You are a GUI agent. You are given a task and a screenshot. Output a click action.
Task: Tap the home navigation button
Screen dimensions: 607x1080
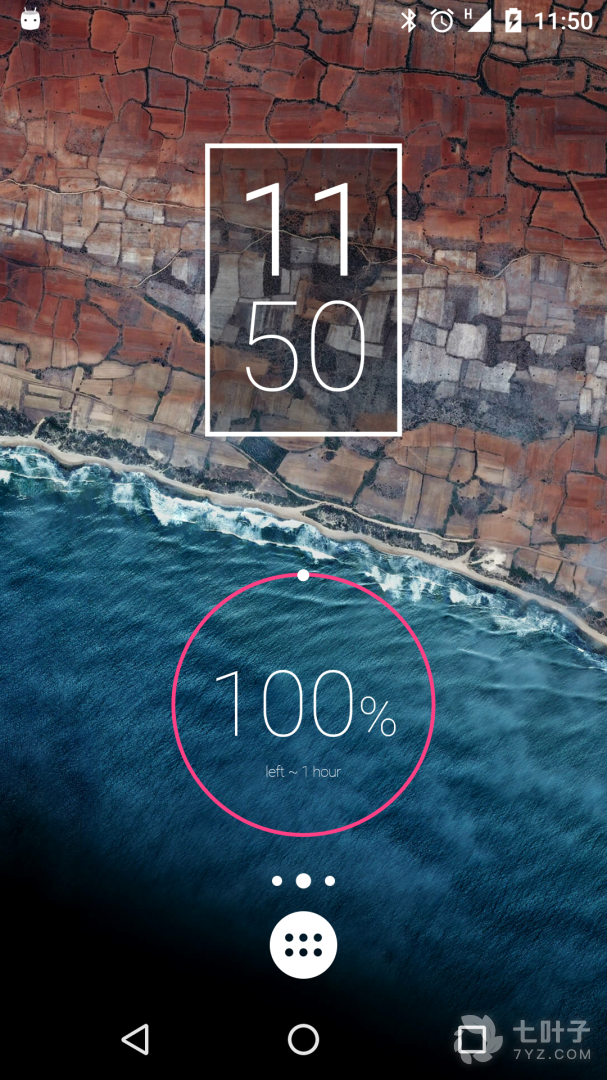(303, 1039)
